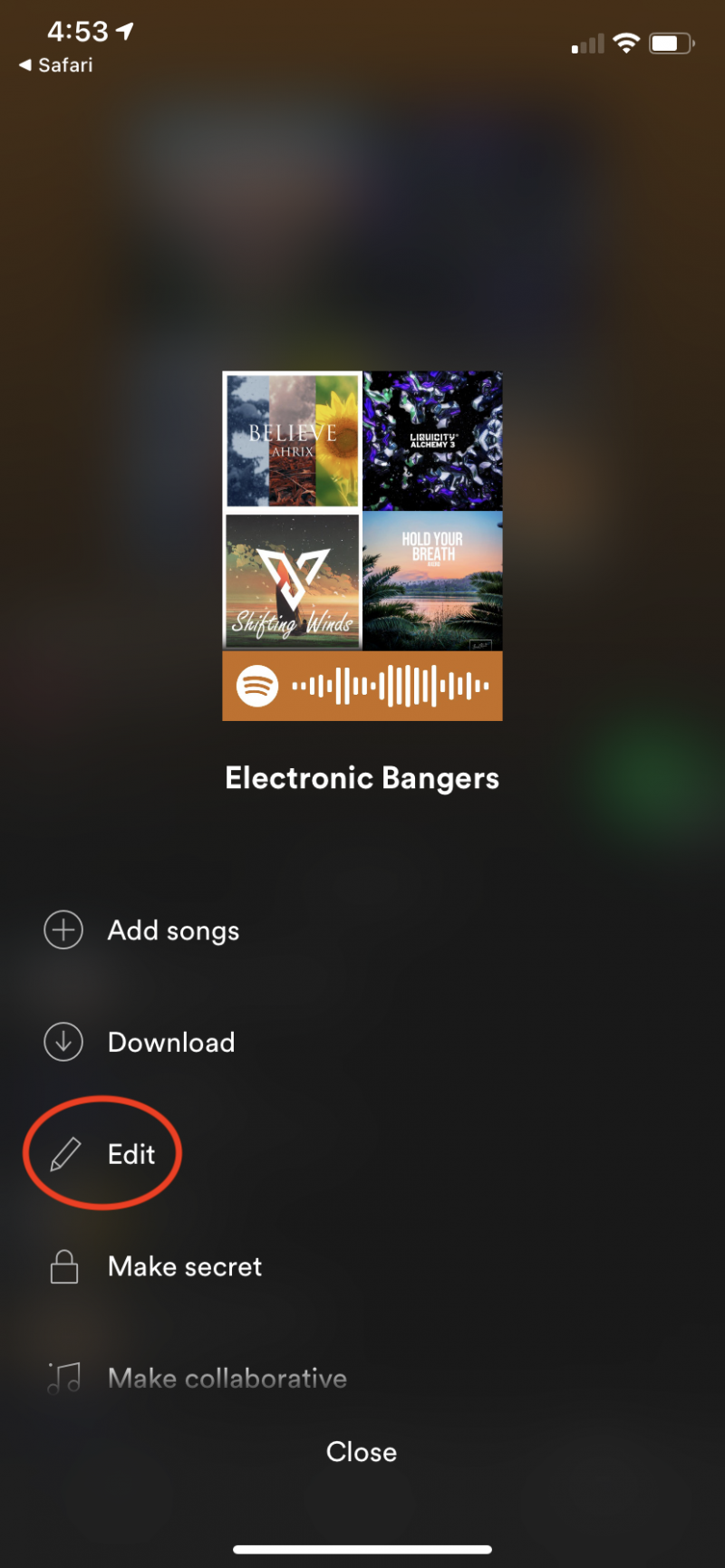Tap the music note icon beside Make collaborative
The height and width of the screenshot is (1568, 725).
63,1378
